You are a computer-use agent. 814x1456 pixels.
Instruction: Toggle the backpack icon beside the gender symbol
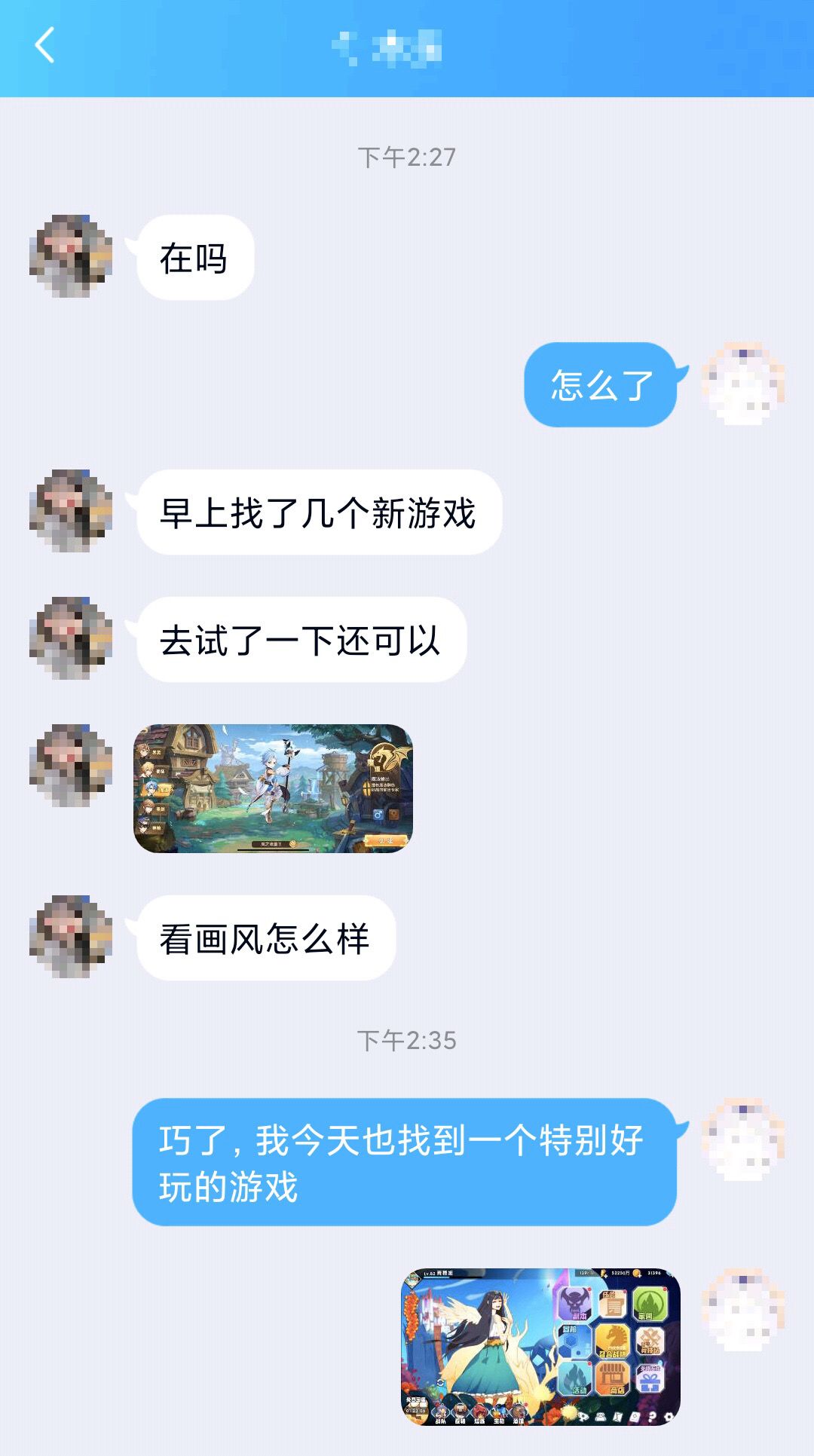tap(393, 815)
